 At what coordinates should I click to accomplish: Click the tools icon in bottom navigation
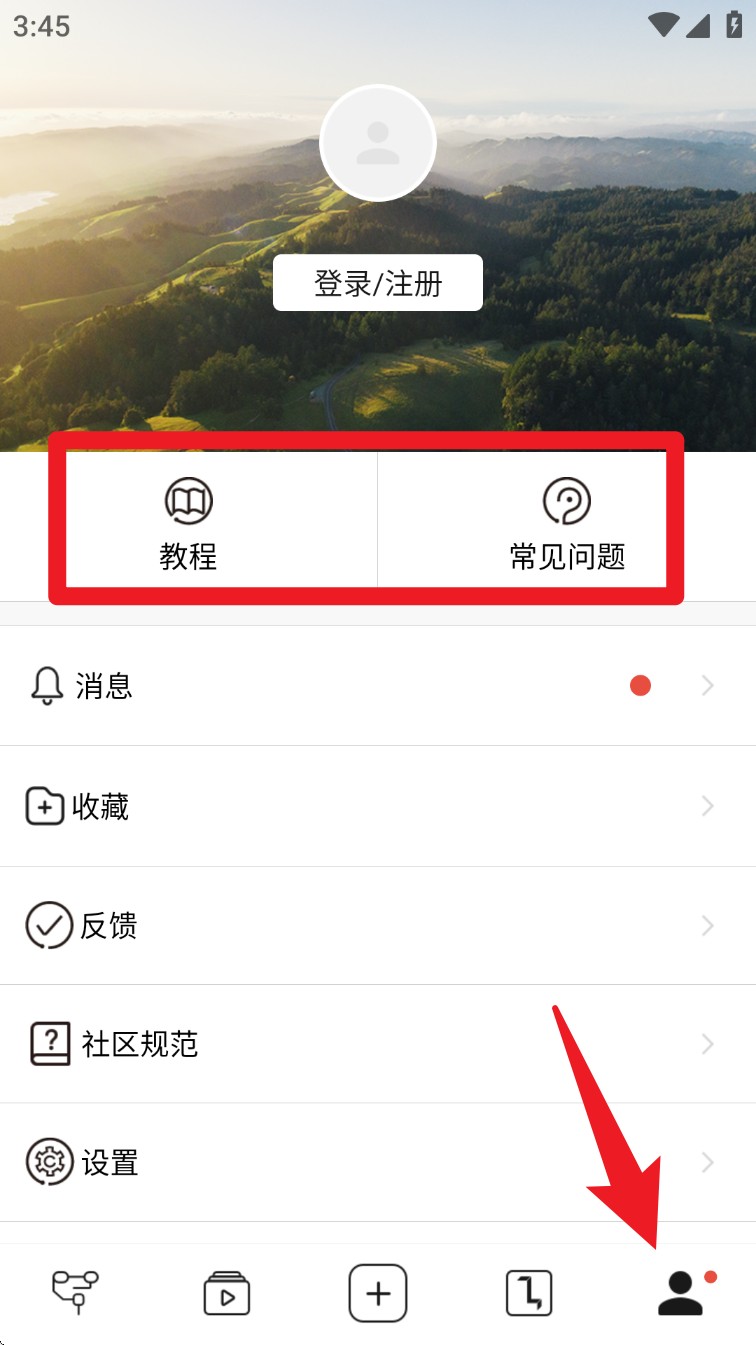(529, 1292)
